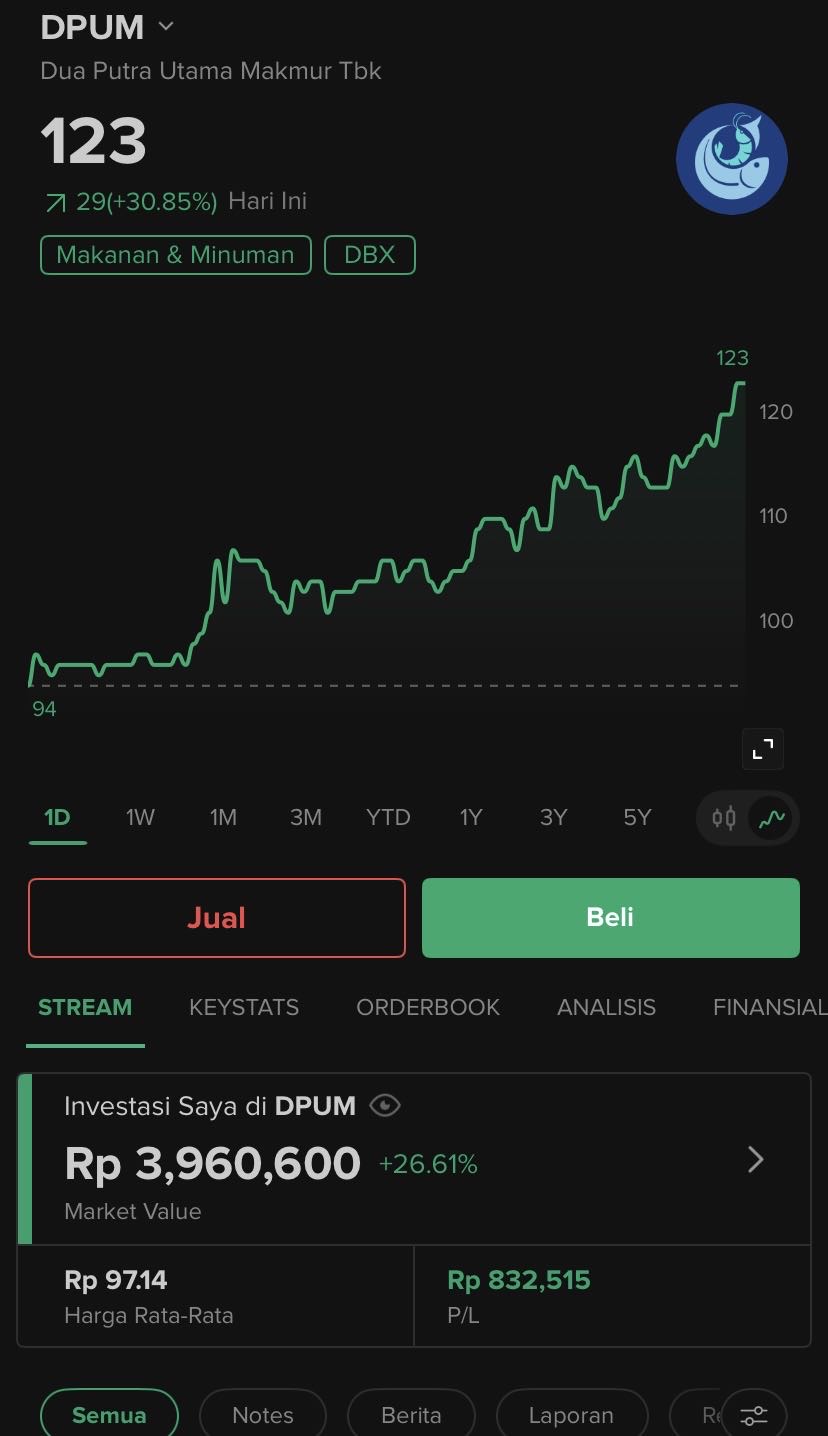Switch chart to 1M range
The height and width of the screenshot is (1436, 828).
coord(223,818)
